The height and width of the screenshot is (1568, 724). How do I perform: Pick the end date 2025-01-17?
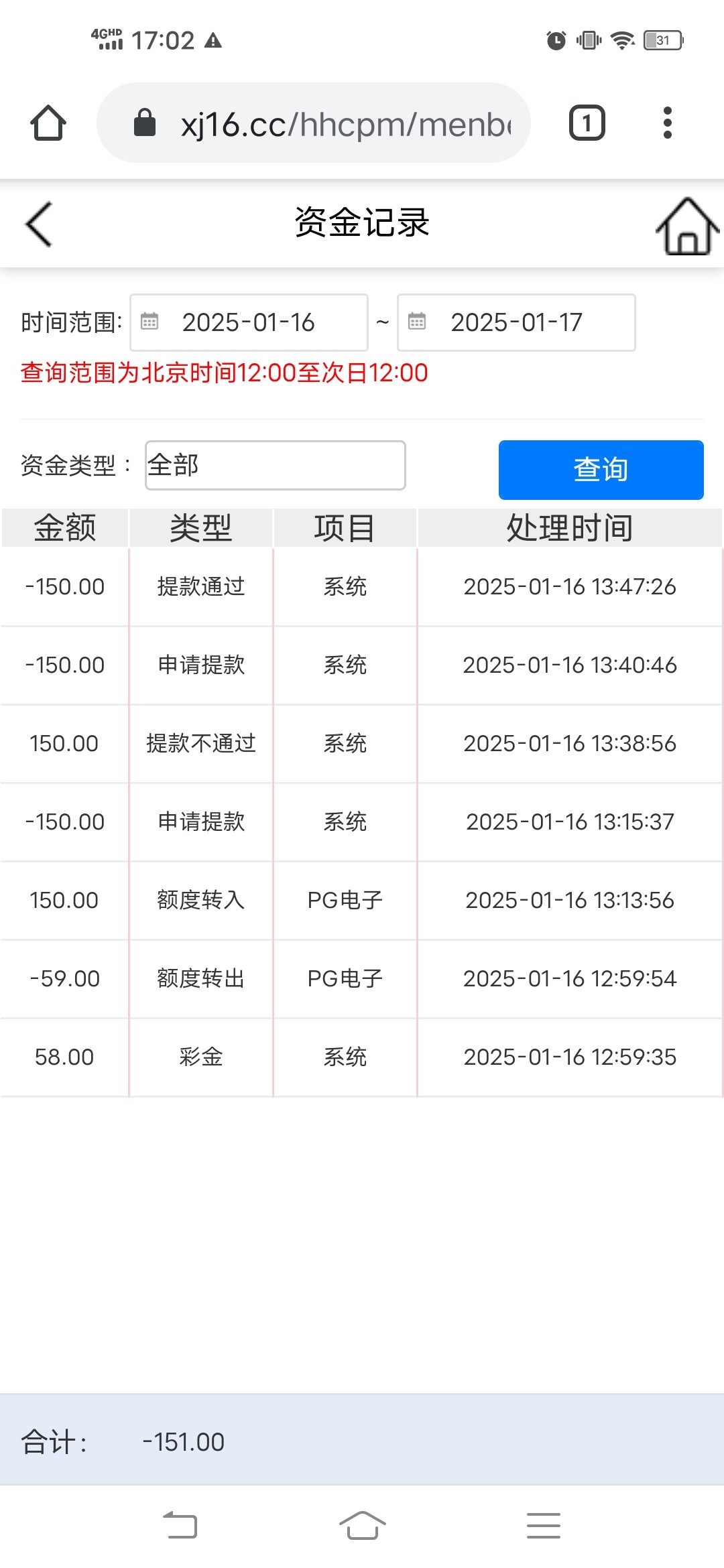pos(516,322)
